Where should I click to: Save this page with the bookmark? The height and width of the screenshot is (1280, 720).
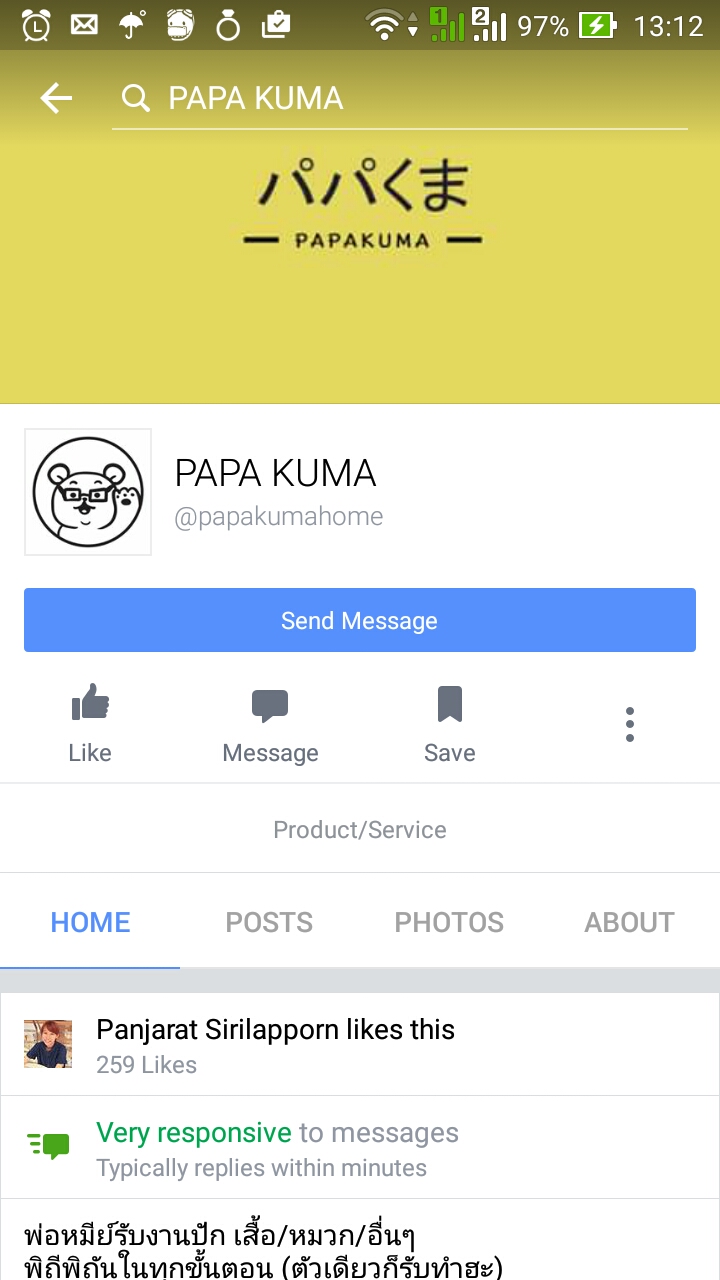click(x=450, y=724)
